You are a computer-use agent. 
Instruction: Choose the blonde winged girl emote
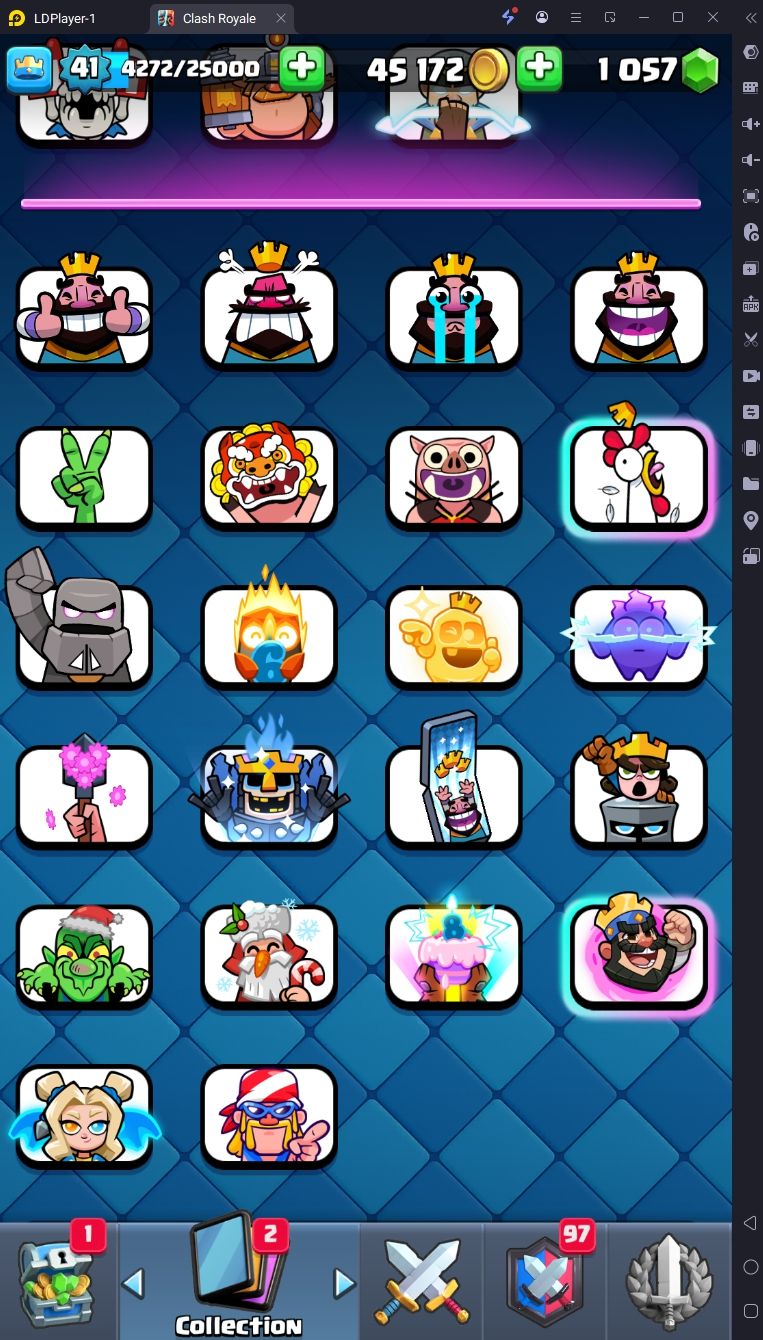tap(84, 1116)
